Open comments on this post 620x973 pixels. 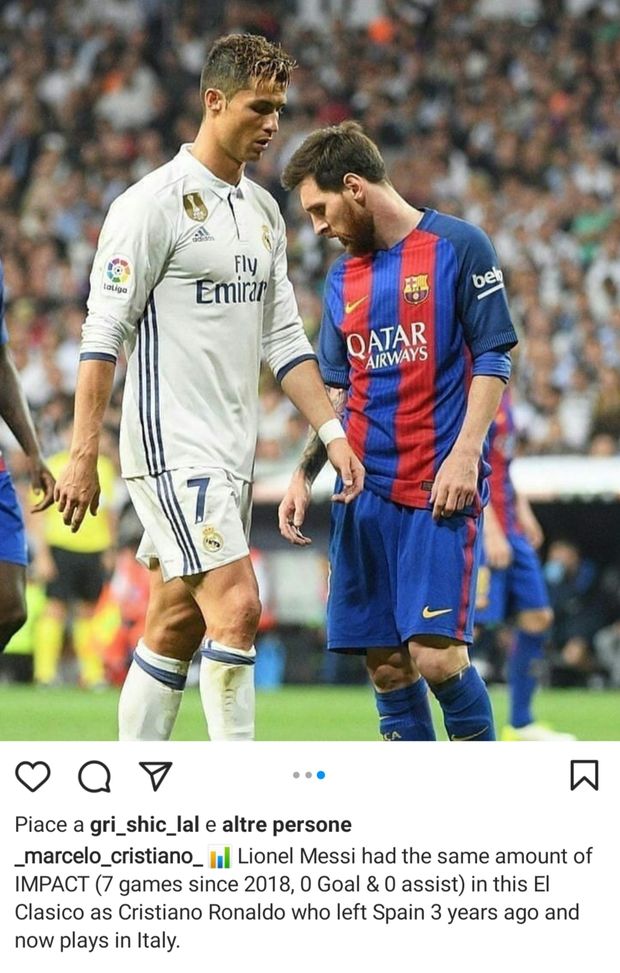[x=94, y=775]
